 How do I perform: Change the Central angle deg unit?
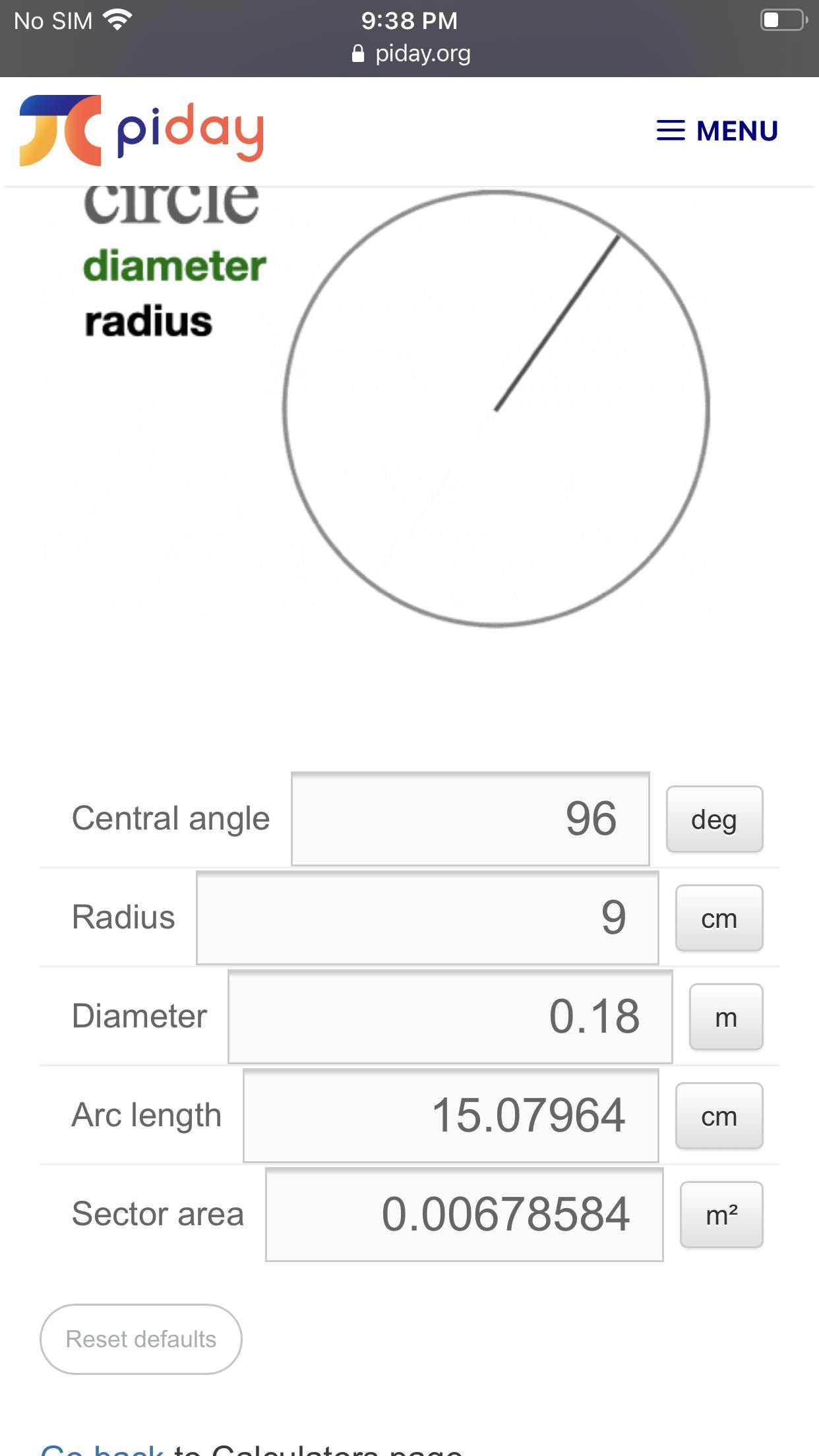[714, 819]
